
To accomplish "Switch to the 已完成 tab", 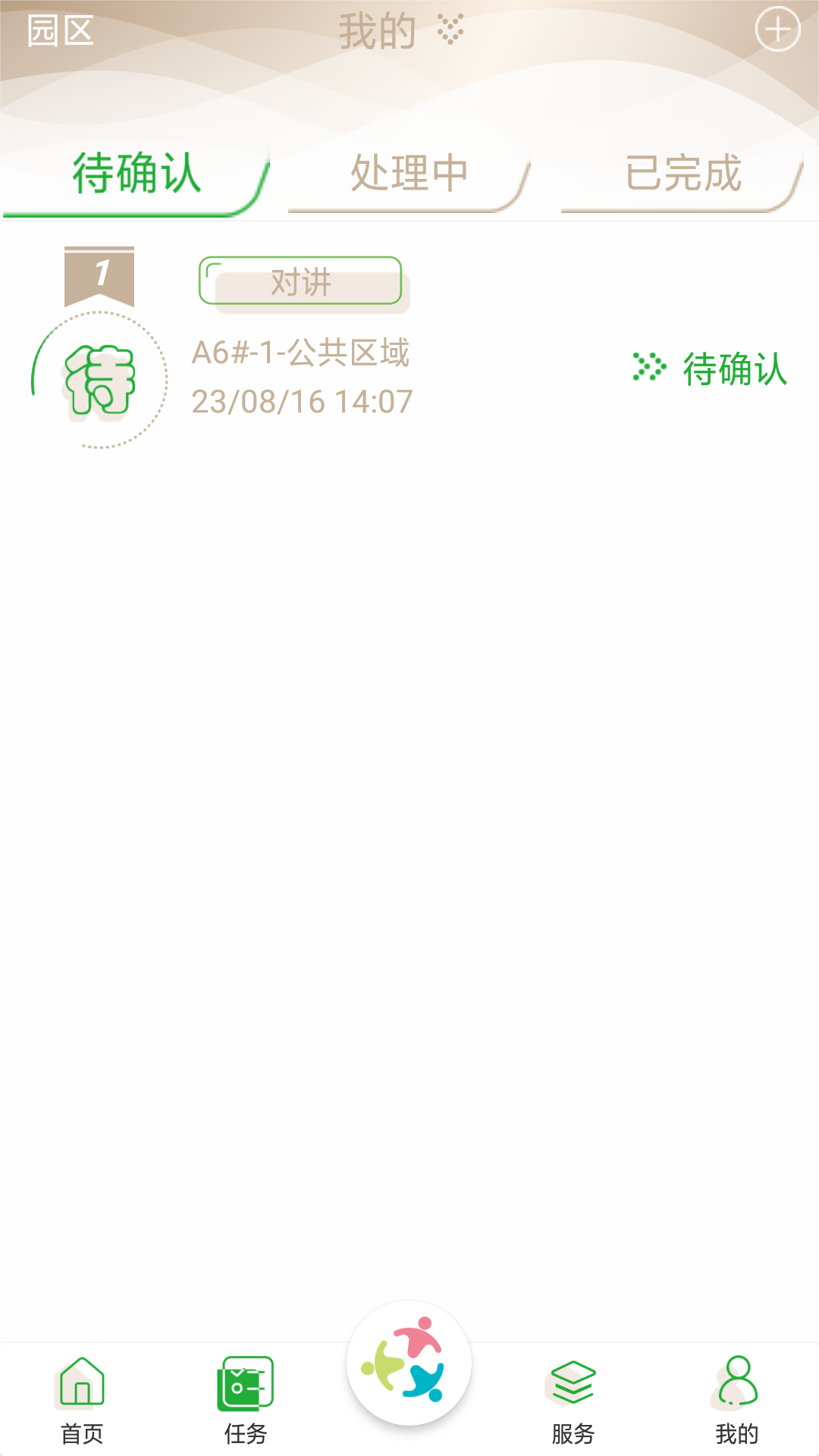I will (x=682, y=174).
